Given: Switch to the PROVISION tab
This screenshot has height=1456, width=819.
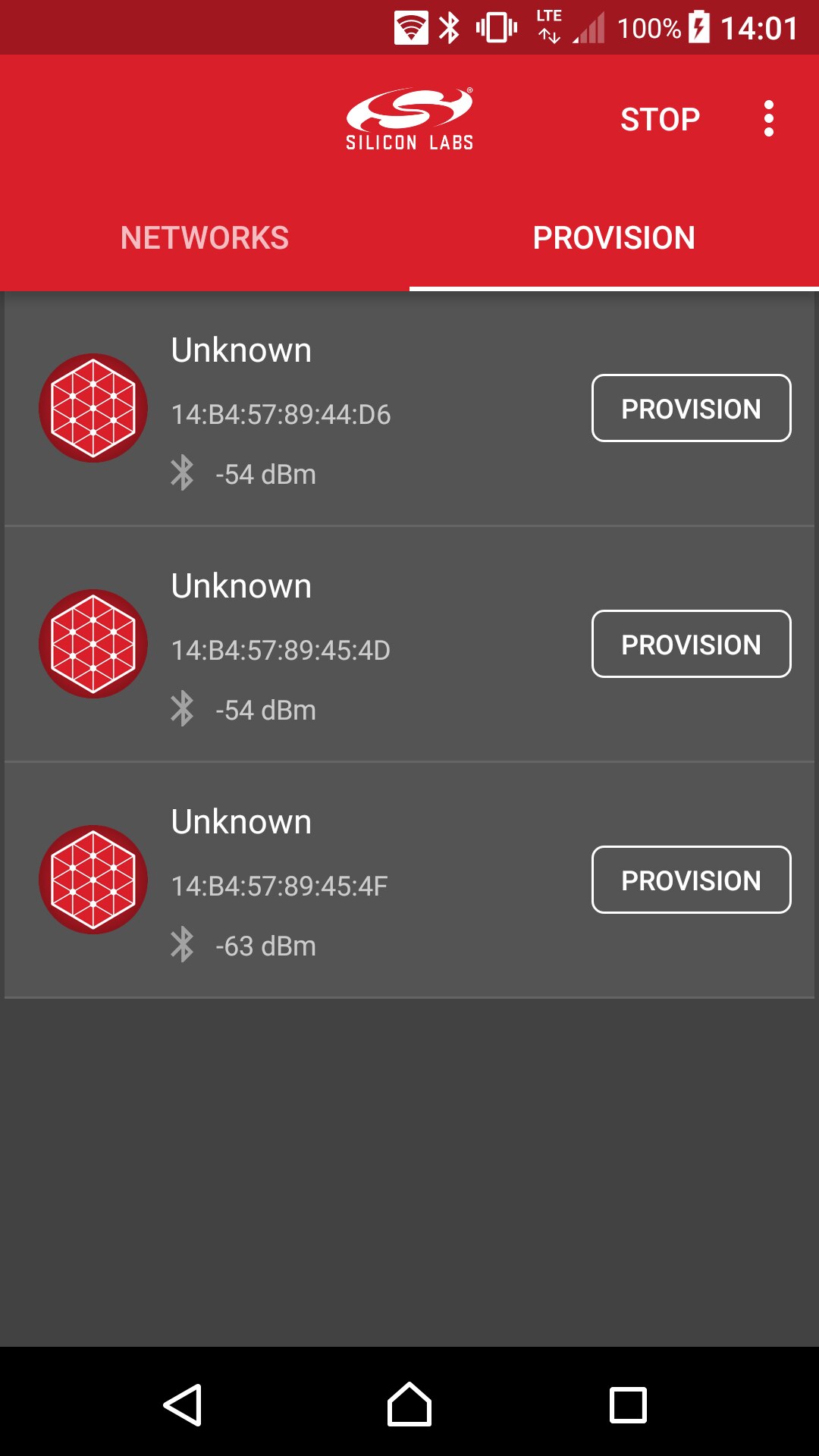Looking at the screenshot, I should coord(614,237).
